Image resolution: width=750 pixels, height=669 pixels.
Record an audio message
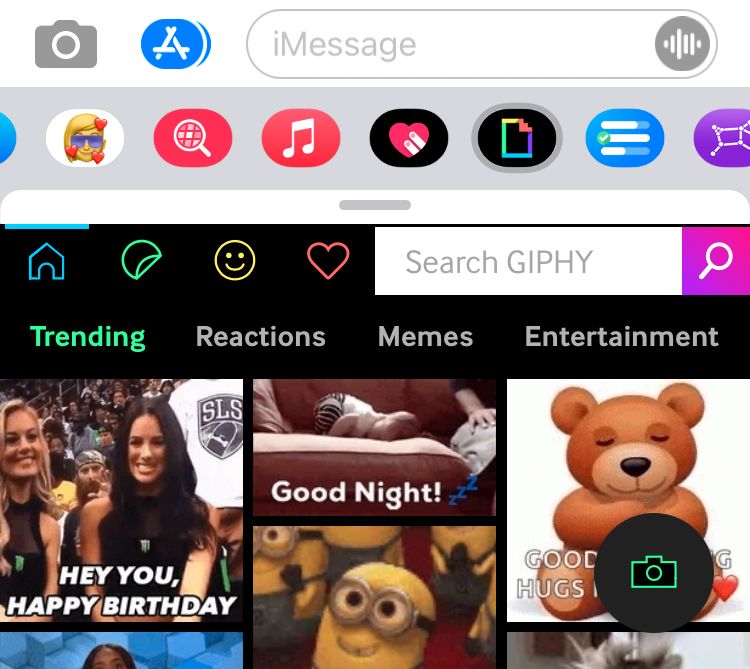pos(682,45)
